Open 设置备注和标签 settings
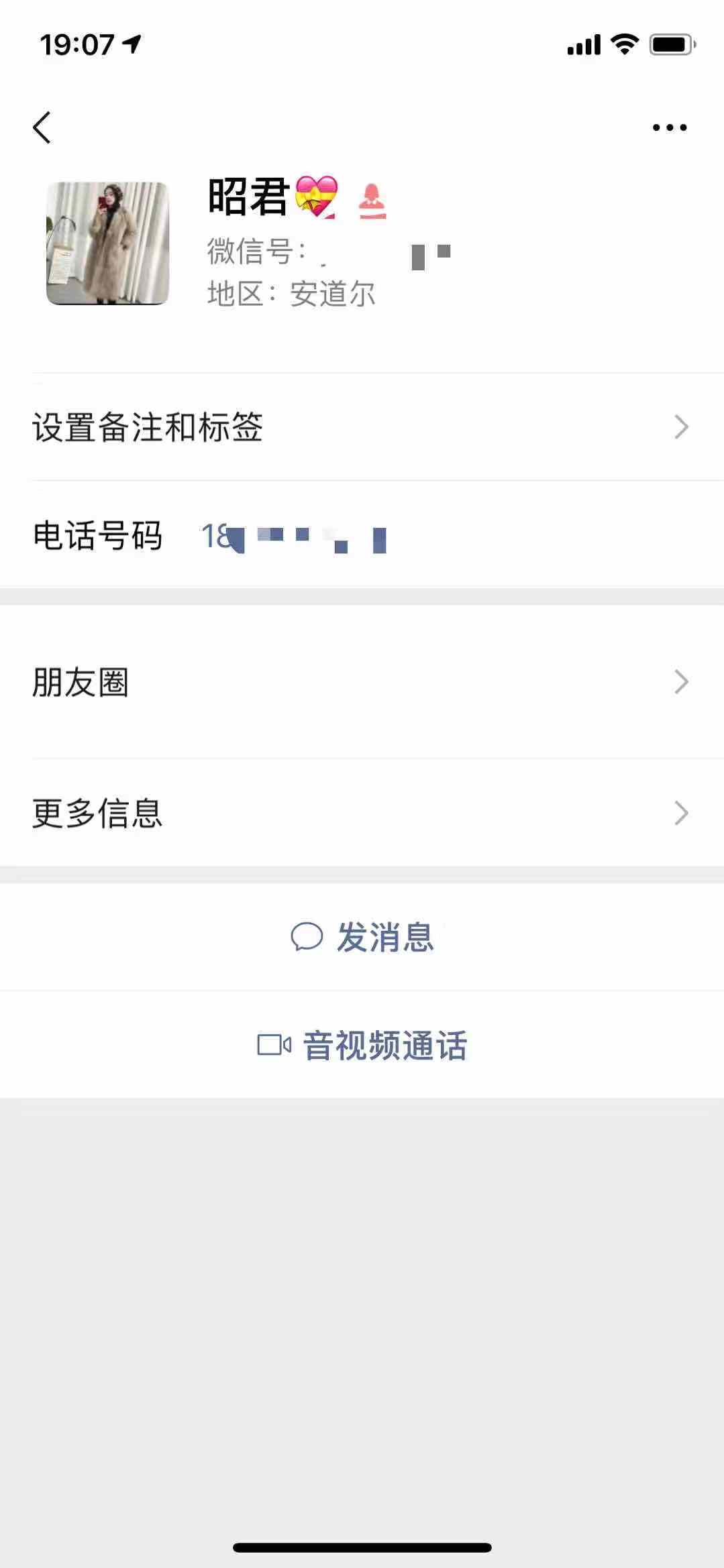724x1568 pixels. (362, 427)
